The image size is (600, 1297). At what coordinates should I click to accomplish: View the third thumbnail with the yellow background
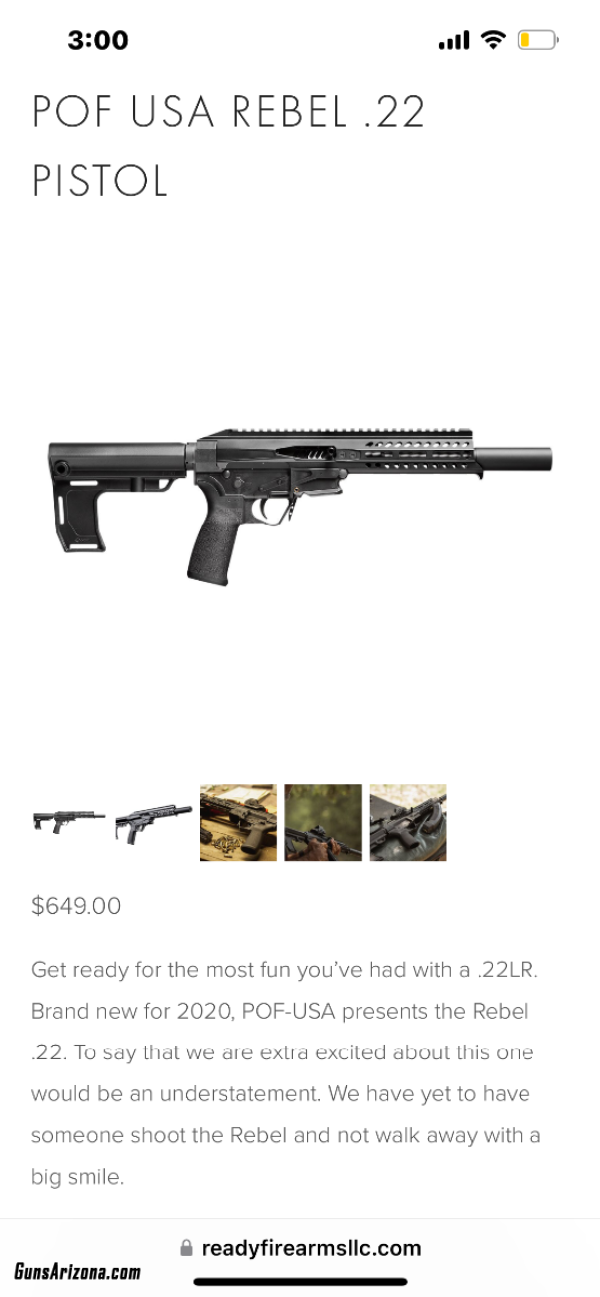click(x=238, y=822)
